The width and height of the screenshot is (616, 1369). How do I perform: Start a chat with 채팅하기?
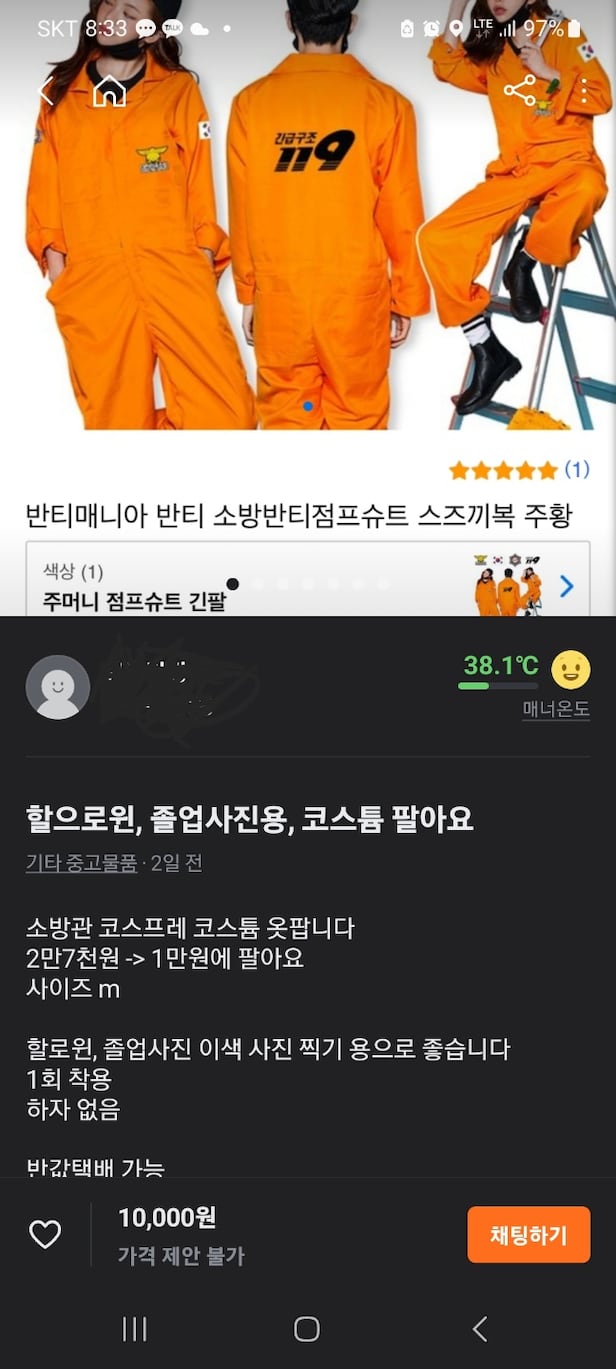coord(528,1234)
